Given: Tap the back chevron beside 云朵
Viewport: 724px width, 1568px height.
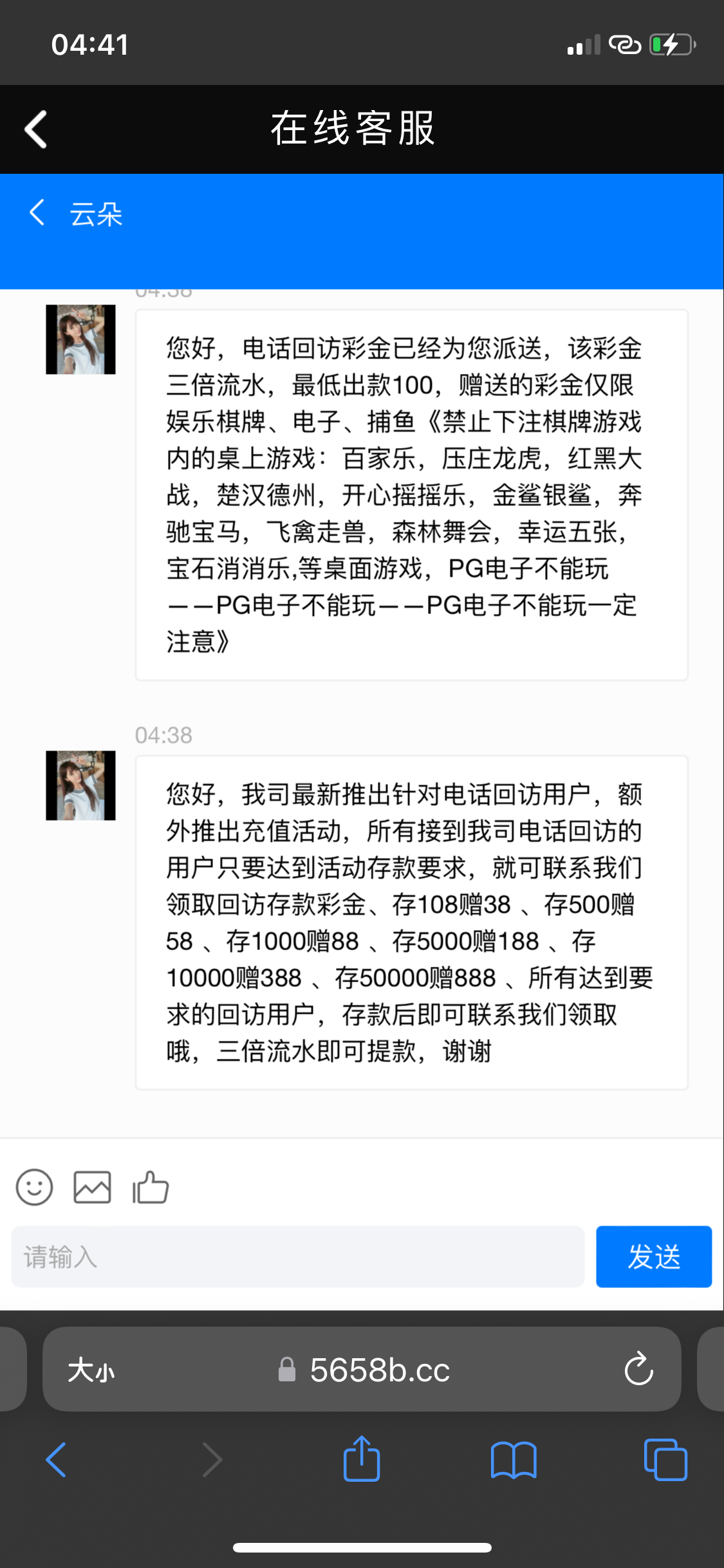Looking at the screenshot, I should [37, 212].
